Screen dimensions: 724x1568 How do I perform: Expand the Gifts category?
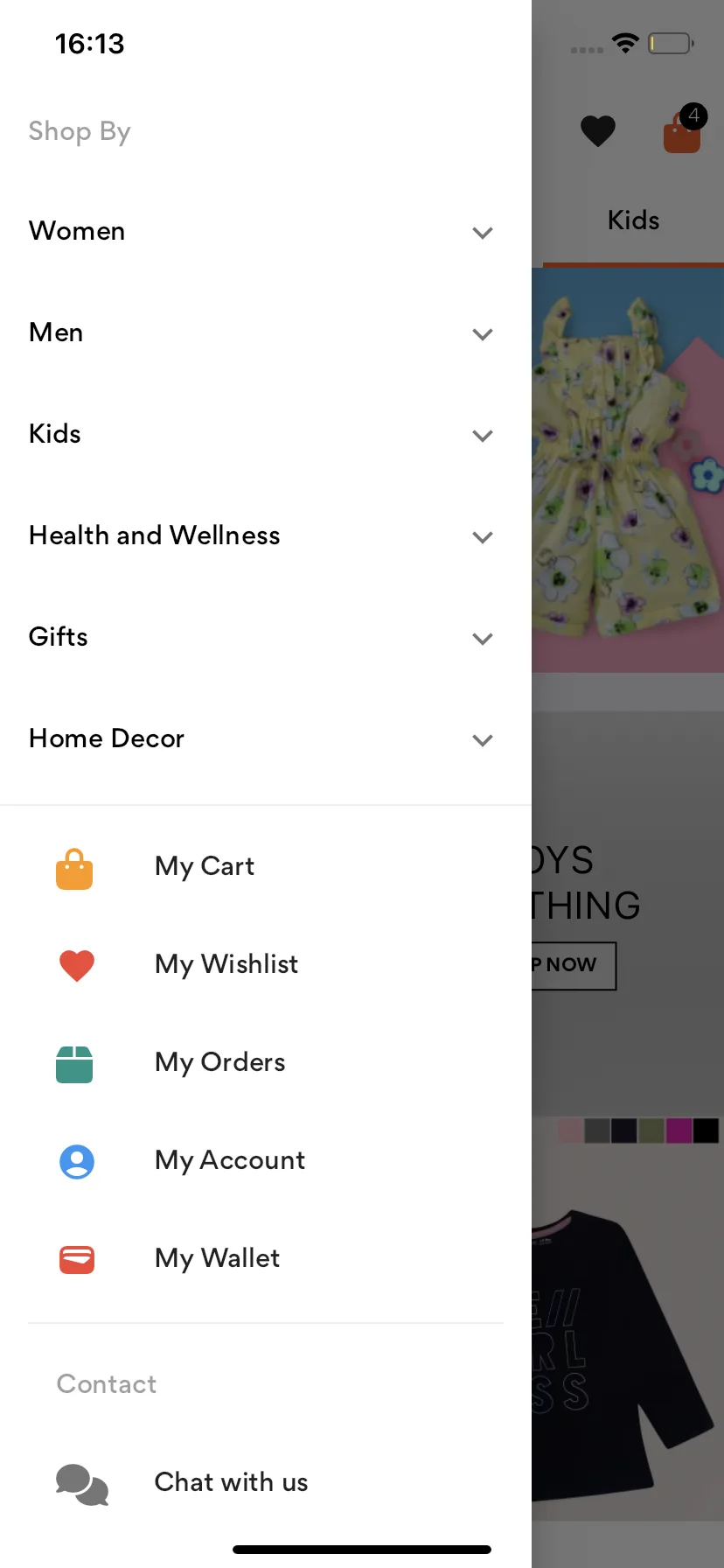click(482, 638)
